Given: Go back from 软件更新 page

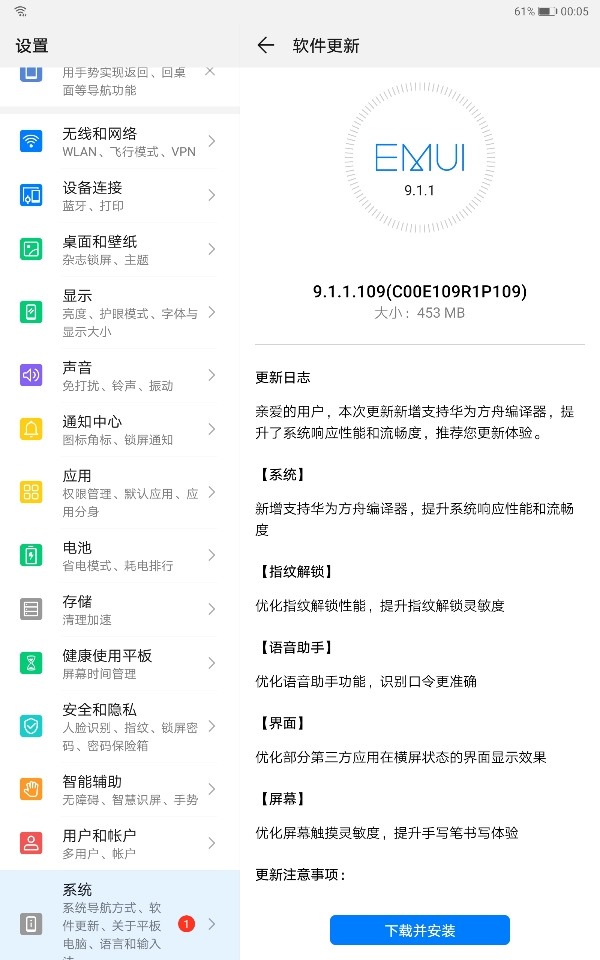Looking at the screenshot, I should point(265,45).
